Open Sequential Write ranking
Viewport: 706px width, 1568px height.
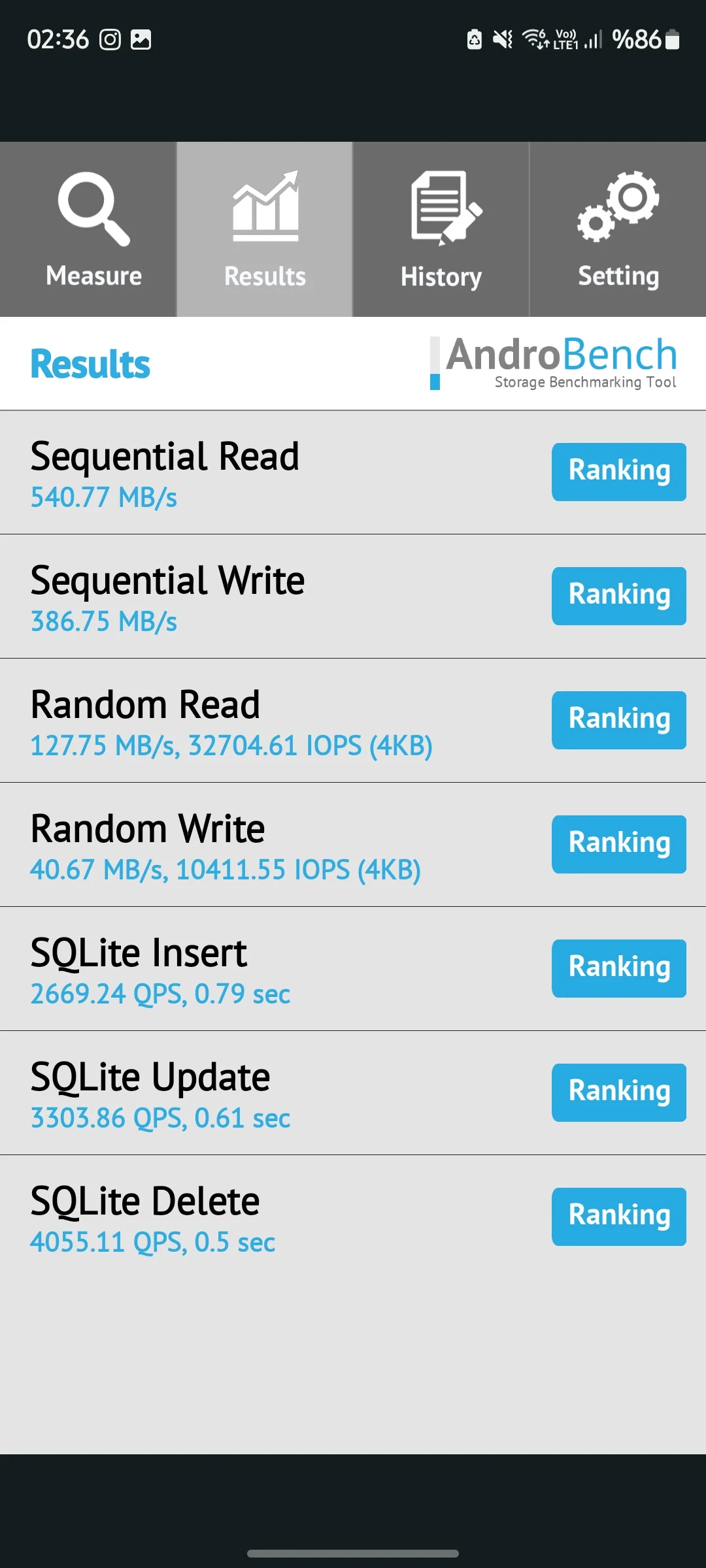point(618,596)
